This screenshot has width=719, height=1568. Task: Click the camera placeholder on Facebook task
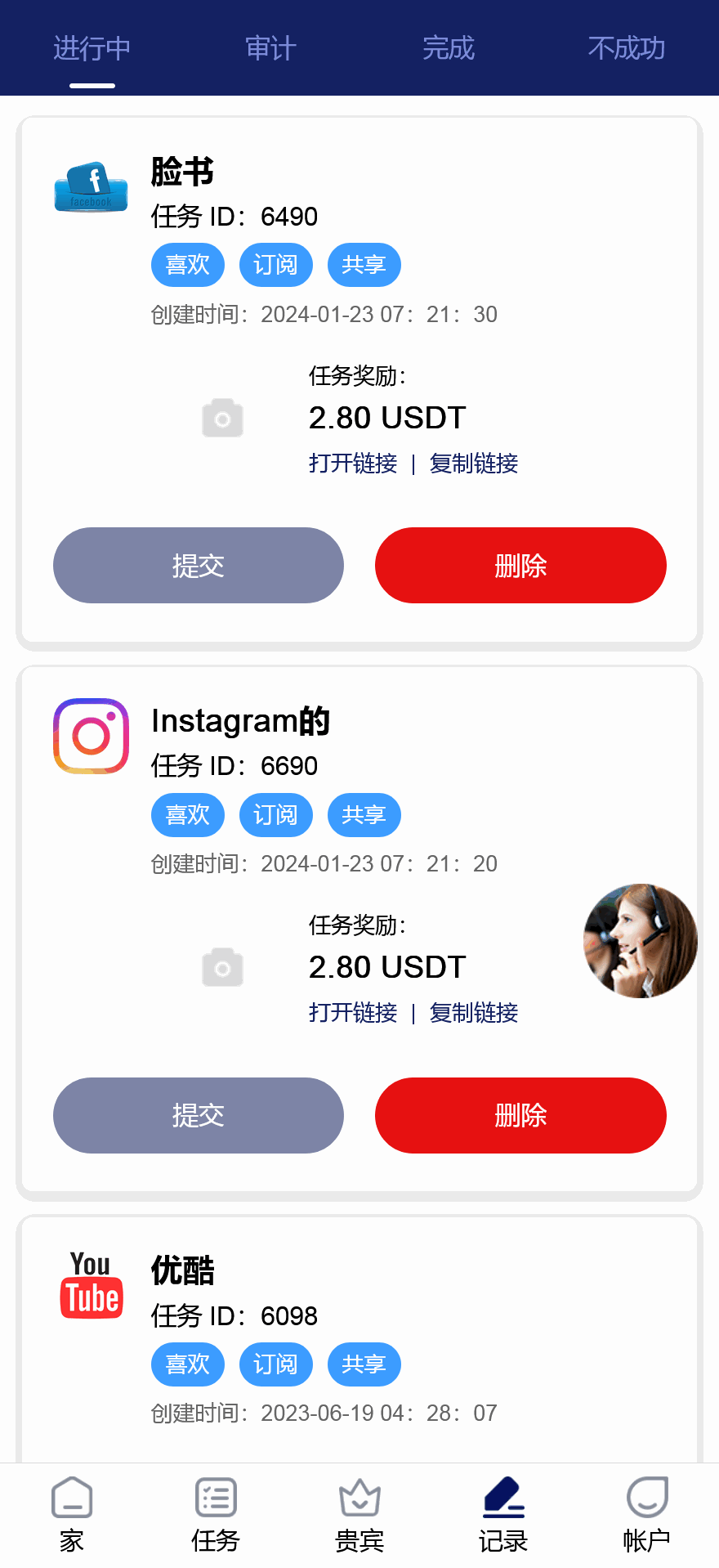click(x=221, y=419)
